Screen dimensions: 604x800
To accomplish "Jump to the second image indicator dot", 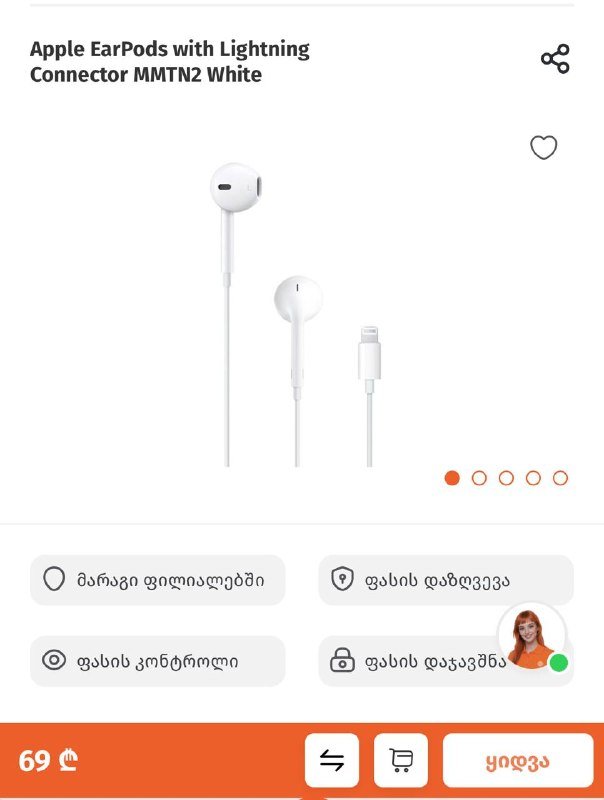I will point(479,478).
